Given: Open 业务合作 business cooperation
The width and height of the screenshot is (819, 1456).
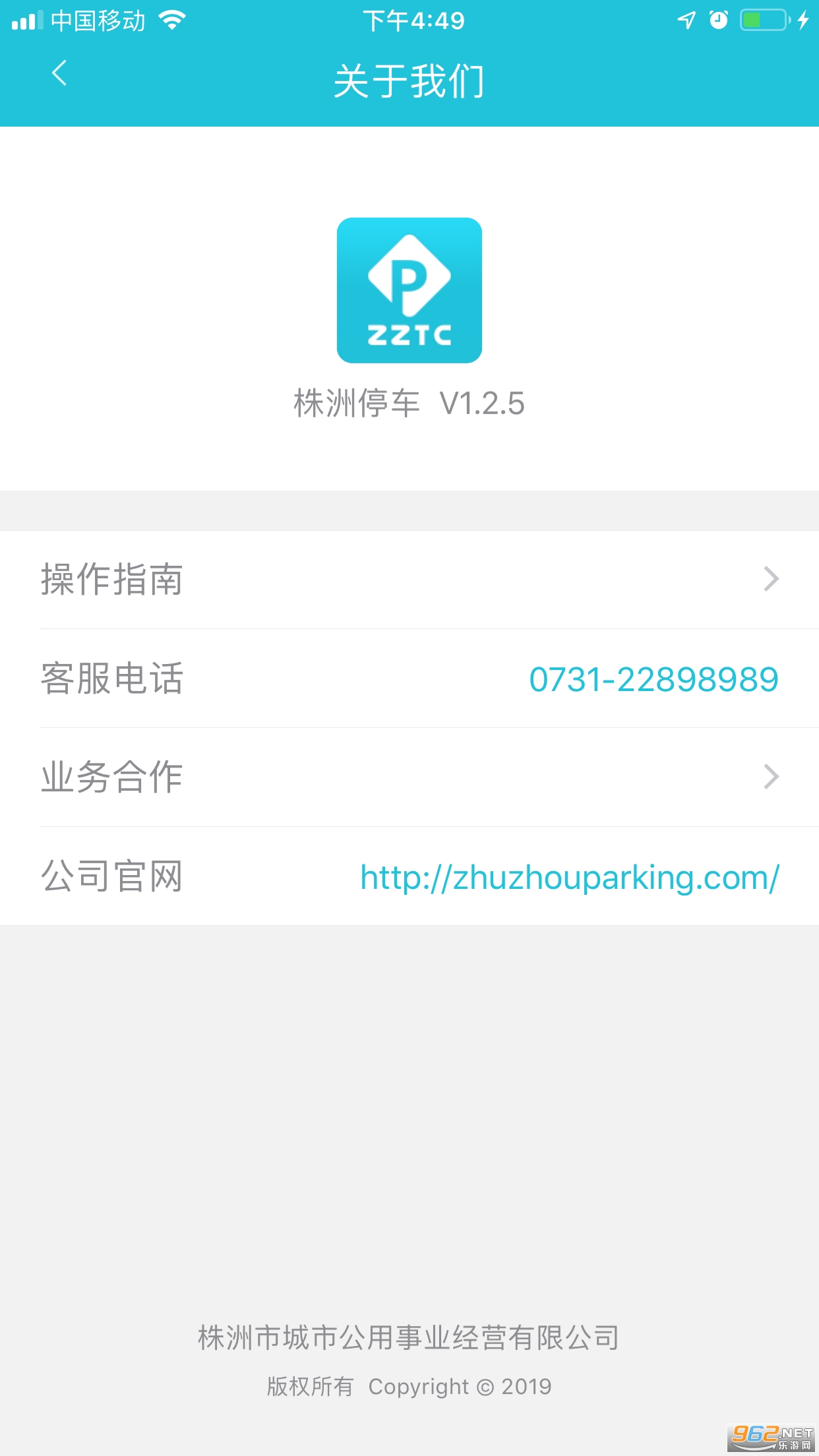Looking at the screenshot, I should pos(409,777).
